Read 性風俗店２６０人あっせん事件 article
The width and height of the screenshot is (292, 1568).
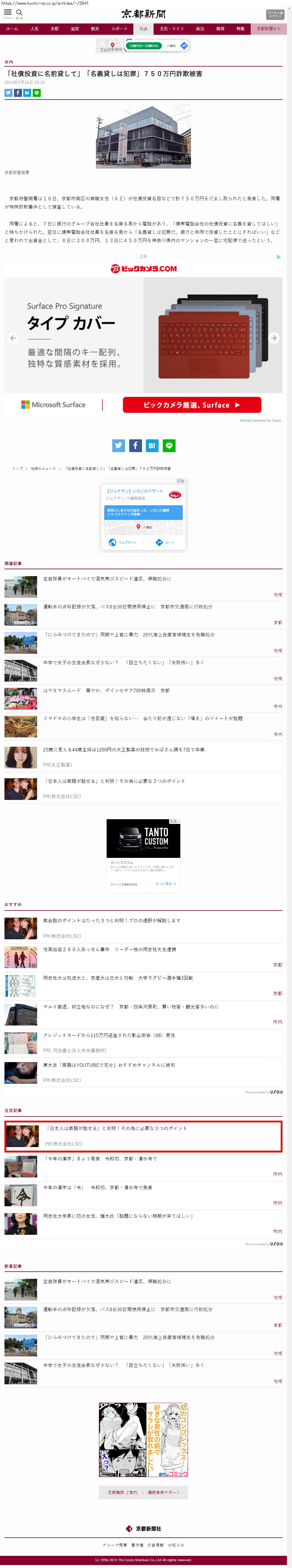pyautogui.click(x=110, y=949)
